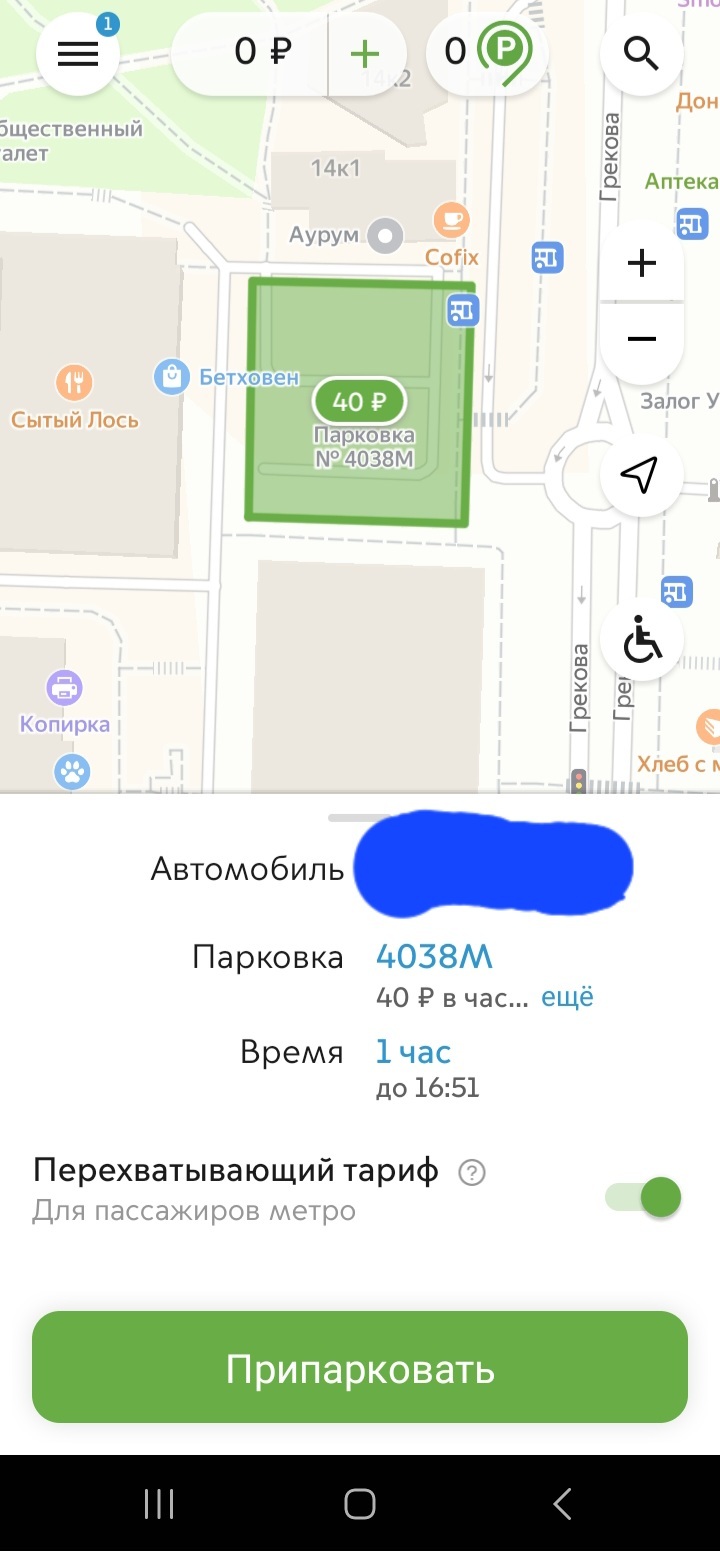This screenshot has height=1551, width=720.
Task: Open map search
Action: [641, 53]
